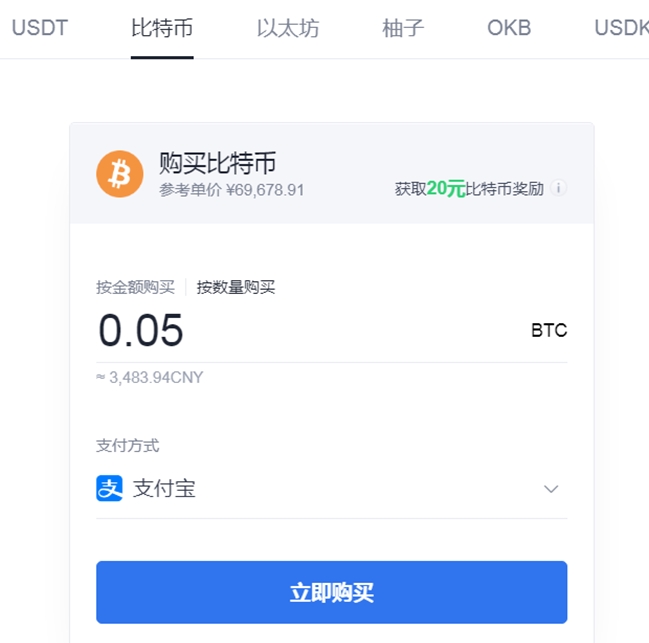Switch to the USDT tab
The height and width of the screenshot is (643, 649).
40,27
